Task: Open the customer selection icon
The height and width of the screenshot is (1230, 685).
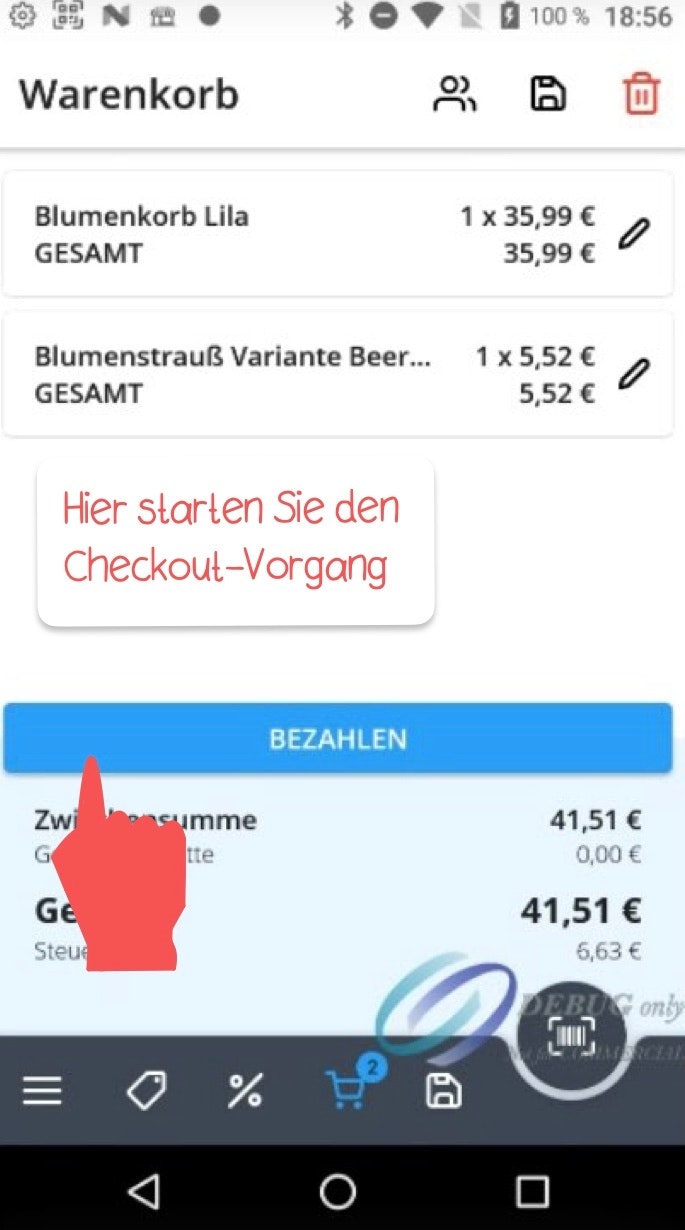Action: pyautogui.click(x=455, y=95)
